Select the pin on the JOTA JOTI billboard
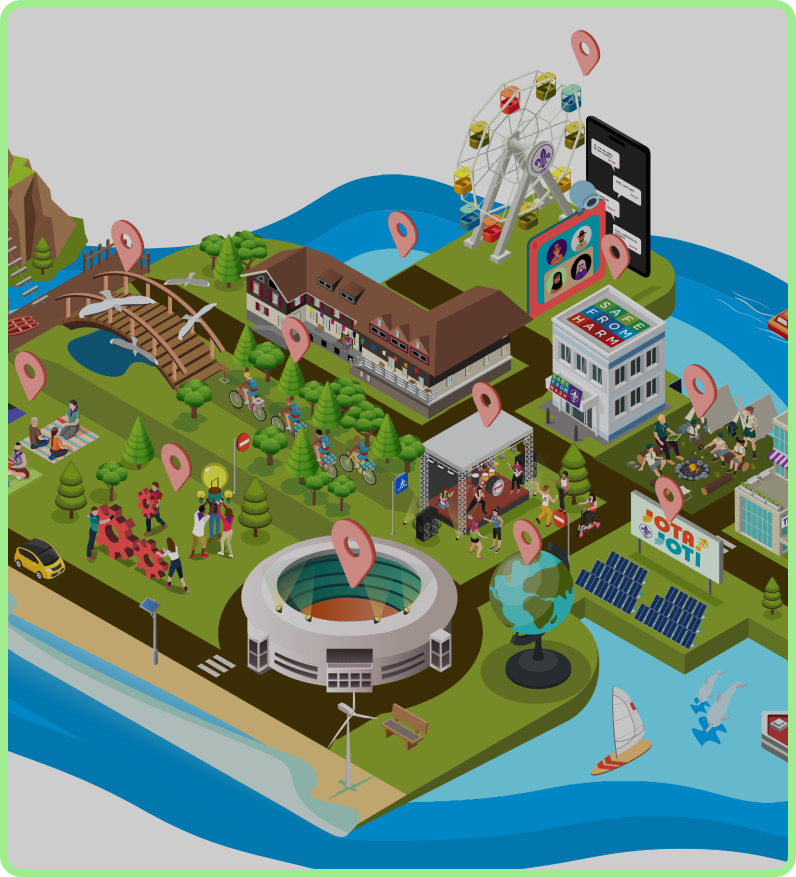The width and height of the screenshot is (796, 877). (668, 493)
